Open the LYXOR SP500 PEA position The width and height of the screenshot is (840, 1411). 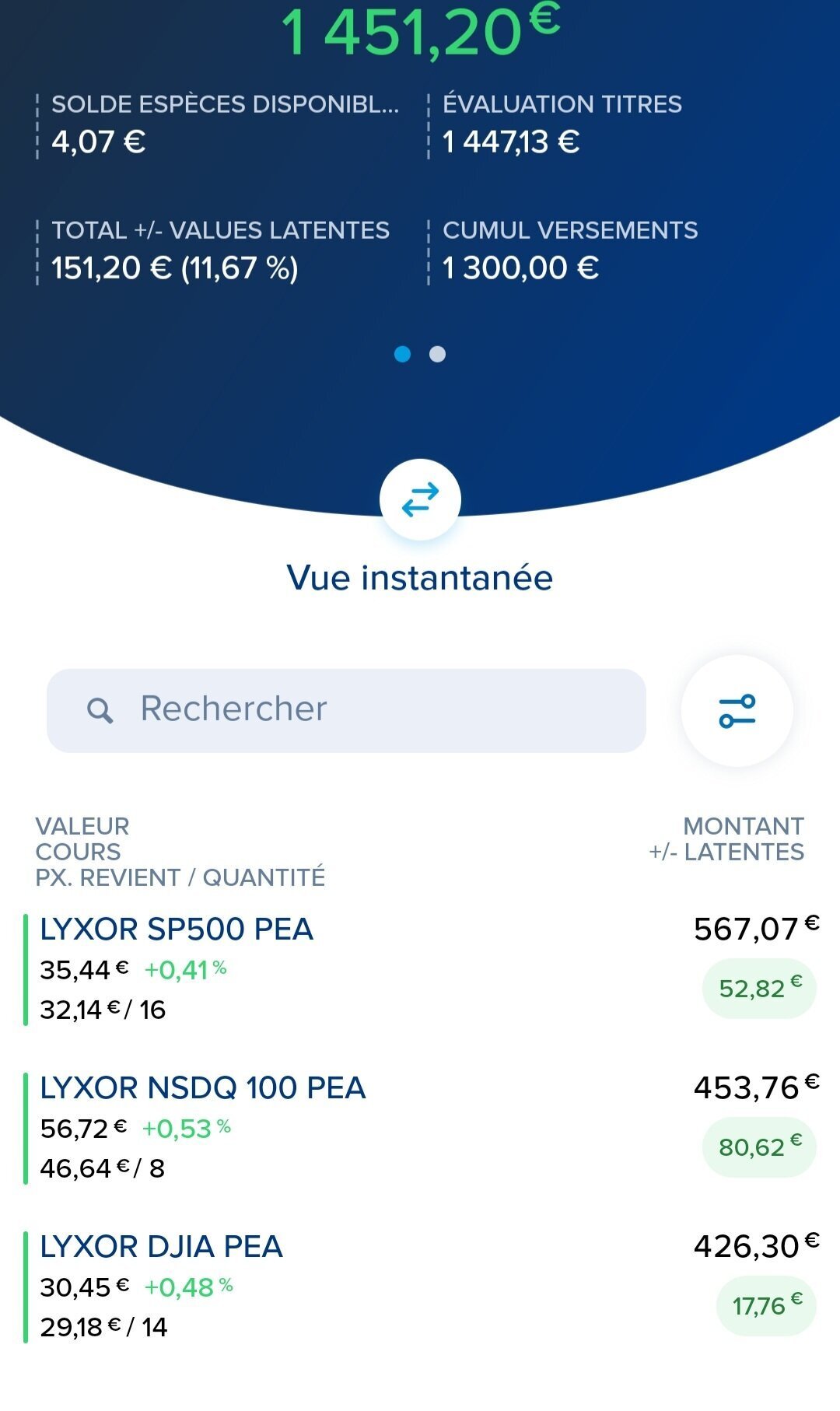420,969
